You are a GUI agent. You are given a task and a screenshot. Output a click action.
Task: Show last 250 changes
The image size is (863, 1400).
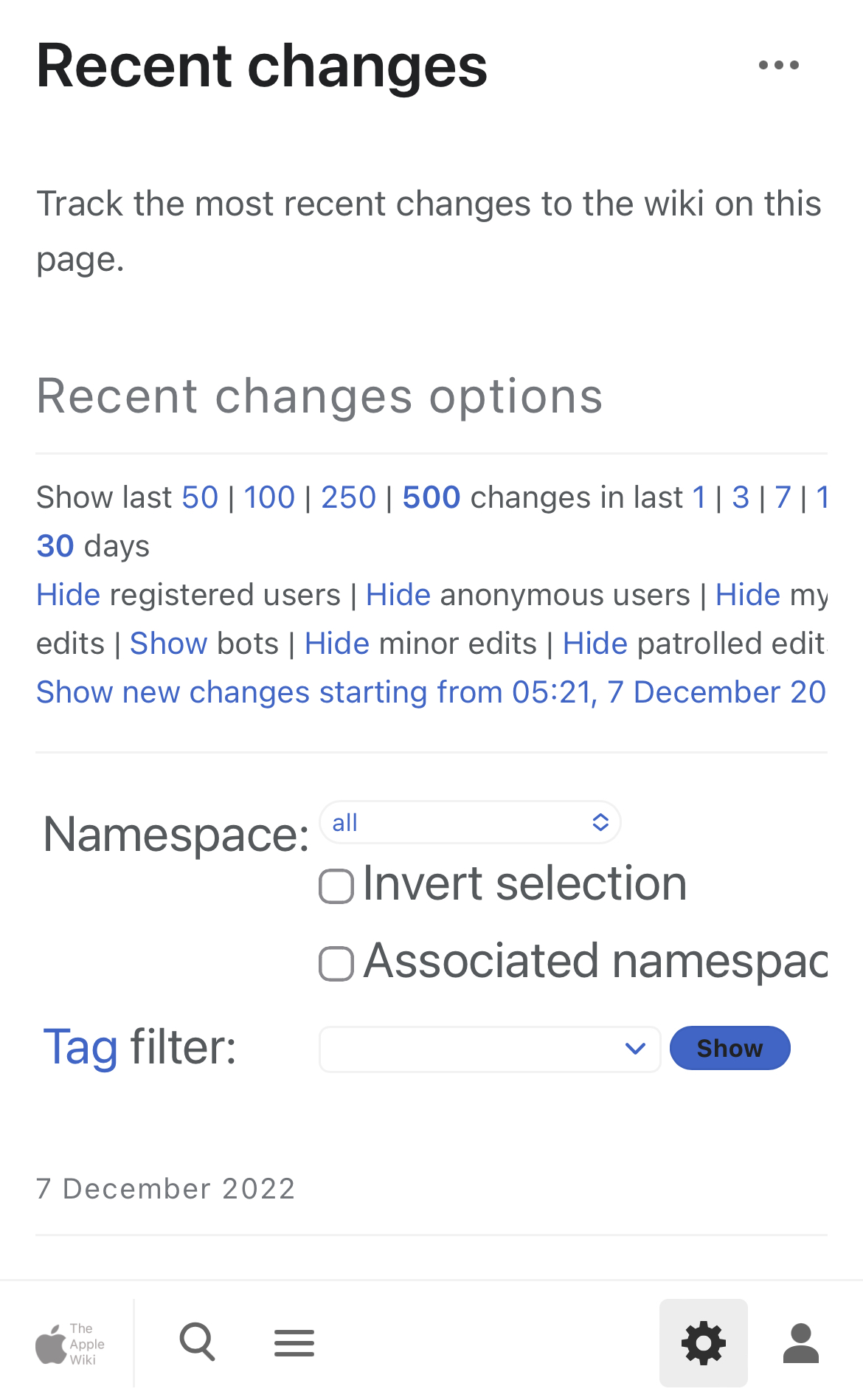350,497
